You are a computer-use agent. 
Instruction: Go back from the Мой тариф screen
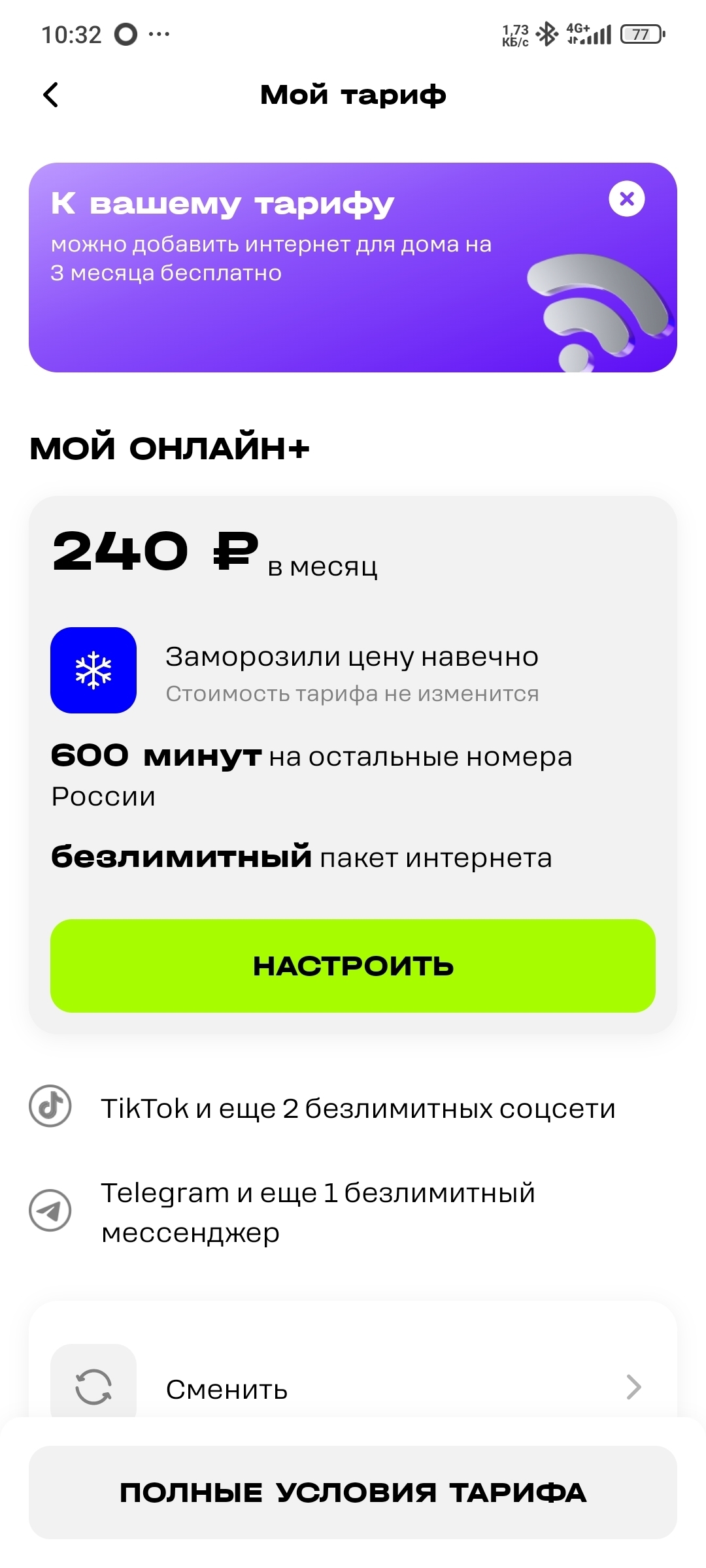coord(51,95)
